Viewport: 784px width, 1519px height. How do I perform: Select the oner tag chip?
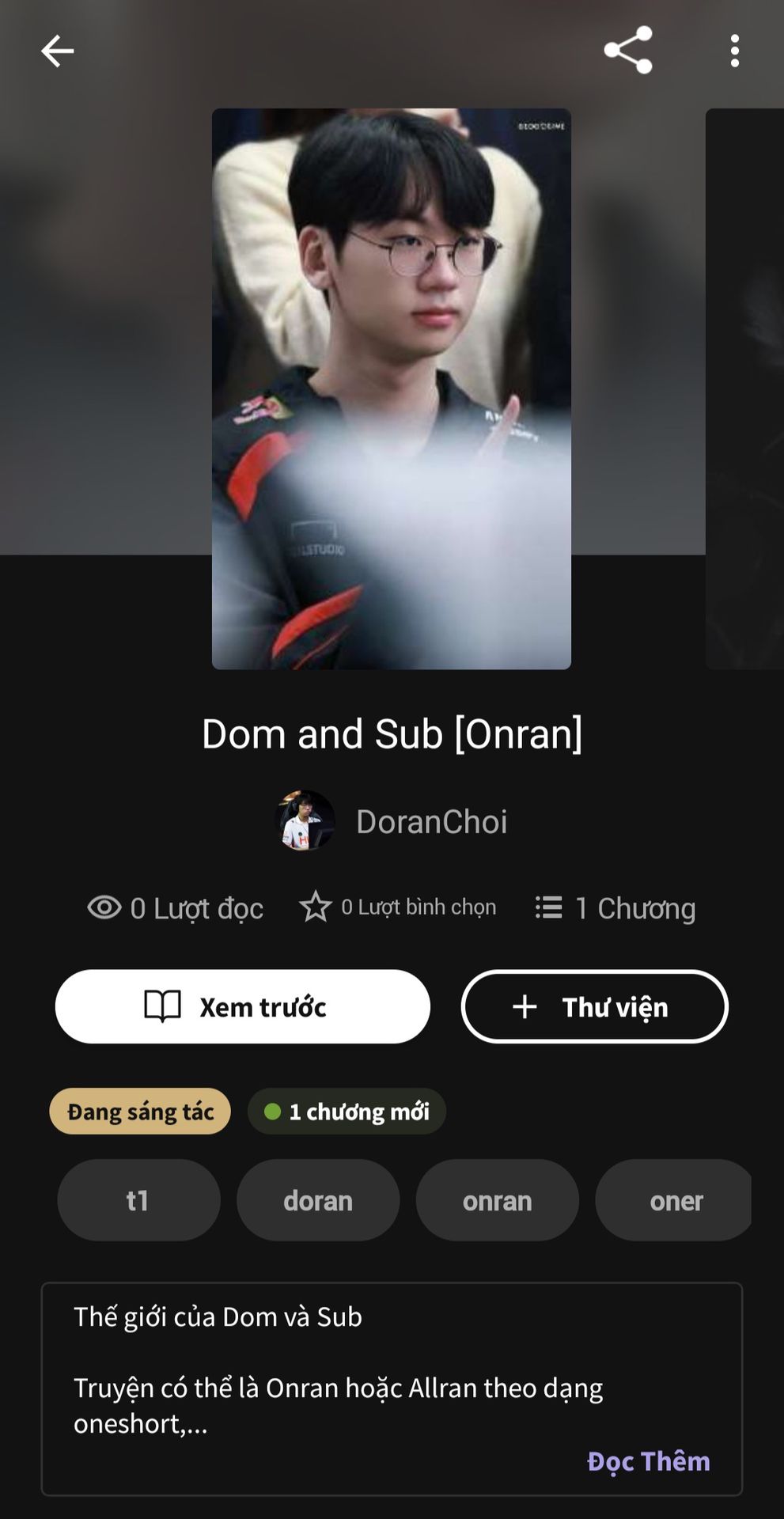[x=675, y=1200]
